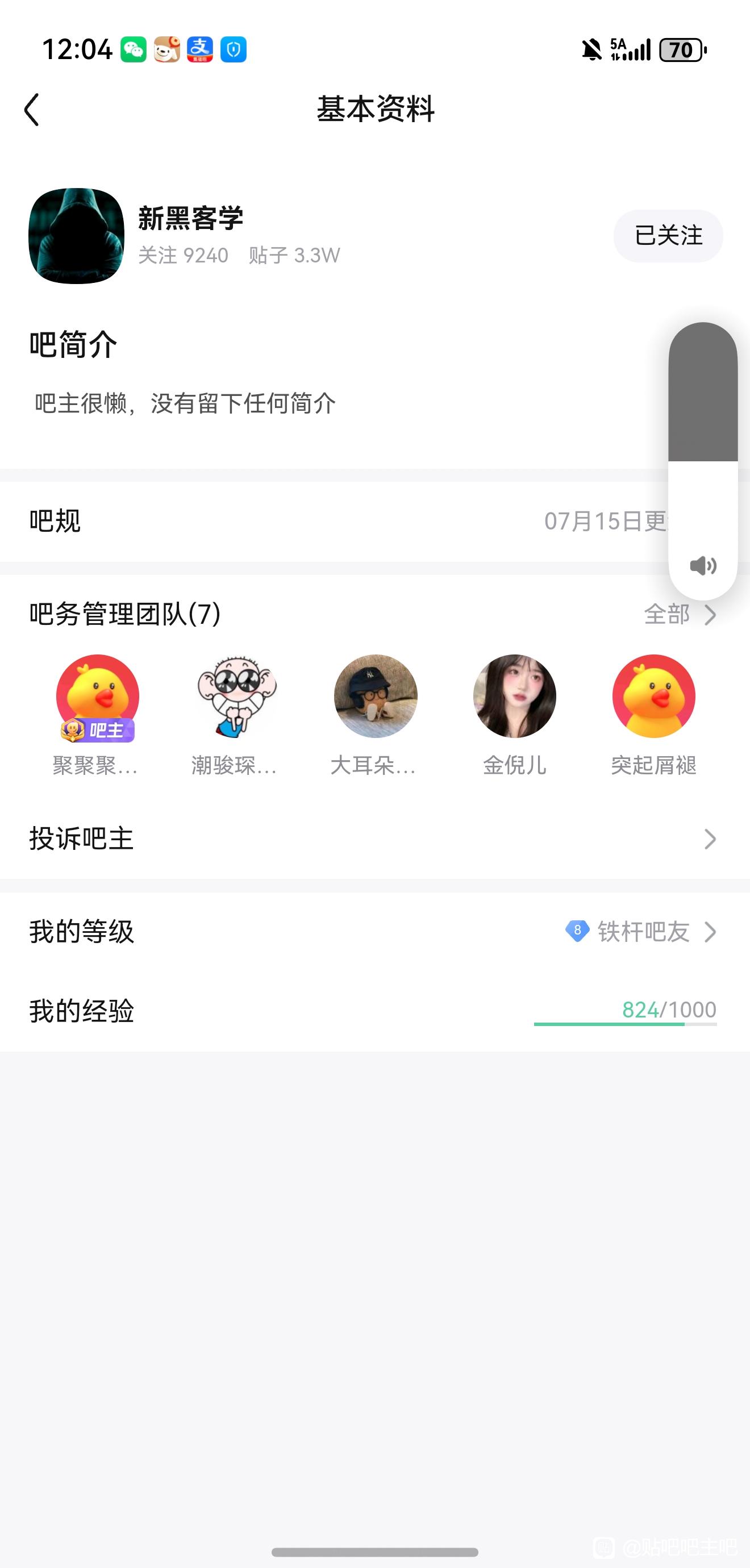This screenshot has height=1568, width=750.
Task: Open 吧主 聚聚聚… profile
Action: coord(97,697)
